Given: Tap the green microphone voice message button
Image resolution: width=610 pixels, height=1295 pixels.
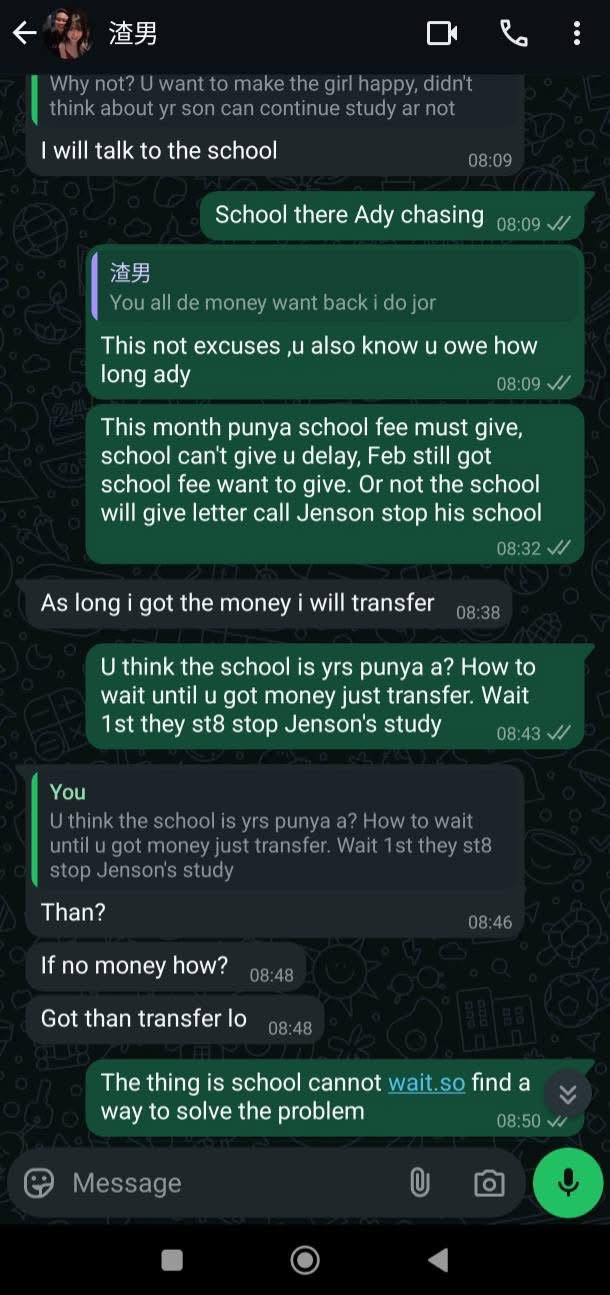Looking at the screenshot, I should (x=568, y=1183).
